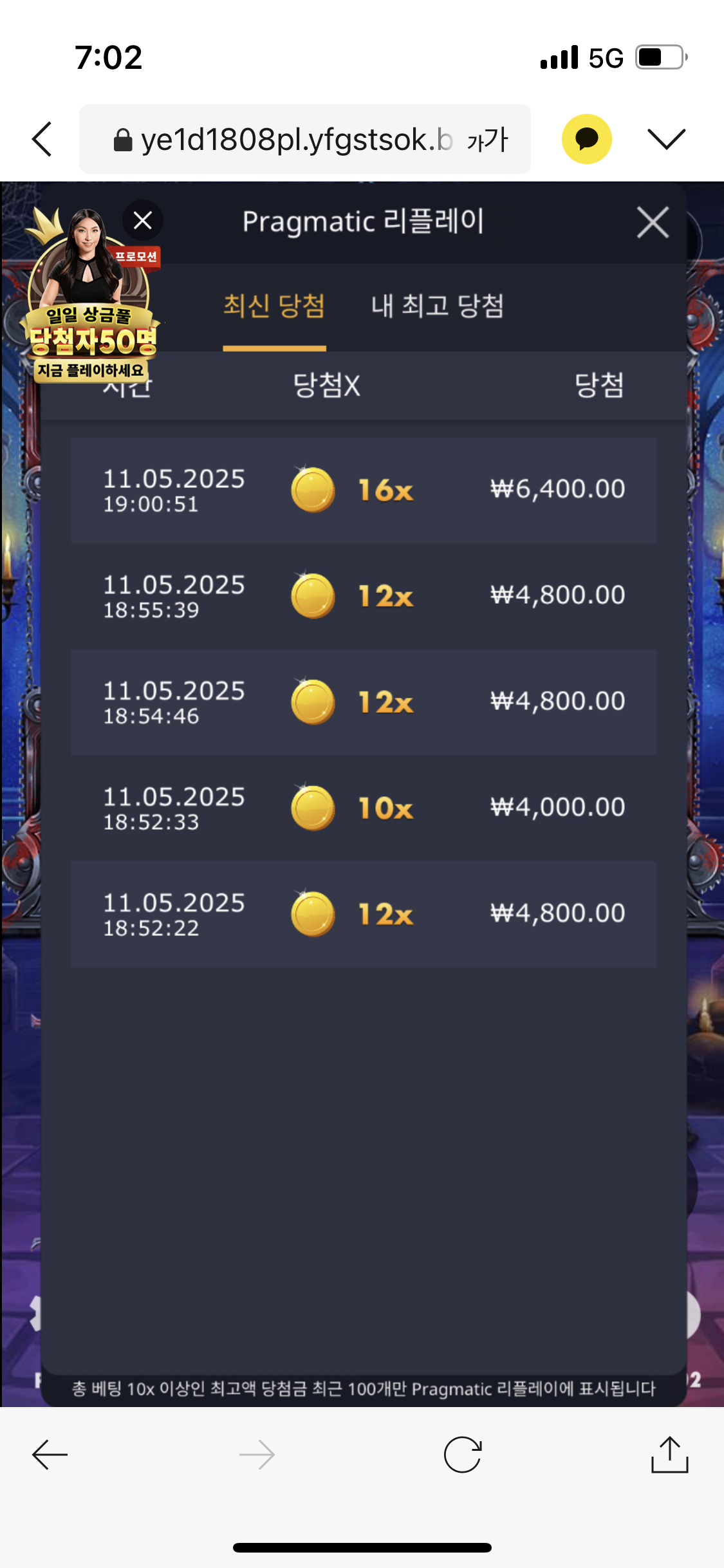
Task: Adjust text size with the 가가 button
Action: 488,139
